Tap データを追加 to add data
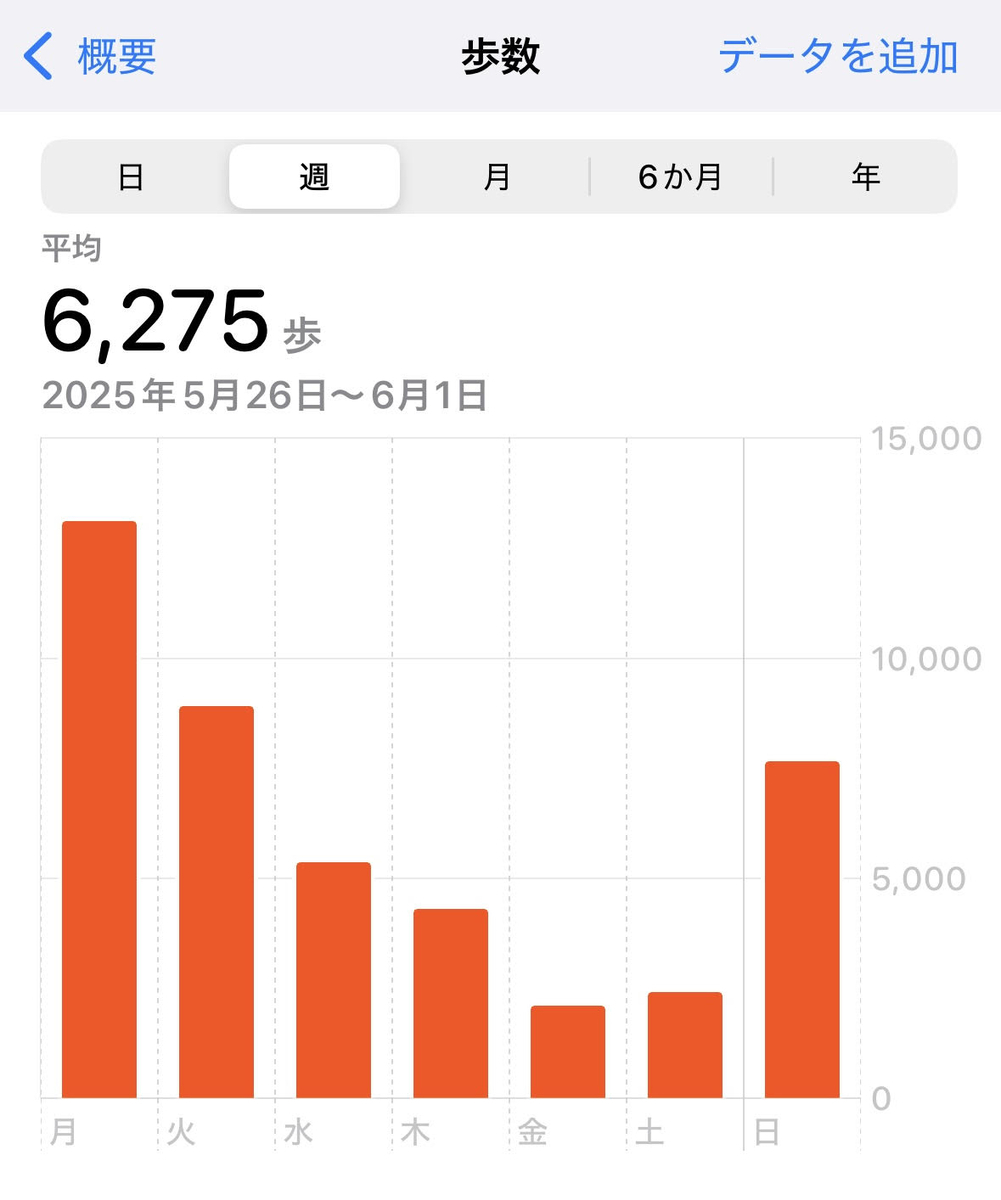The image size is (1001, 1200). point(838,56)
